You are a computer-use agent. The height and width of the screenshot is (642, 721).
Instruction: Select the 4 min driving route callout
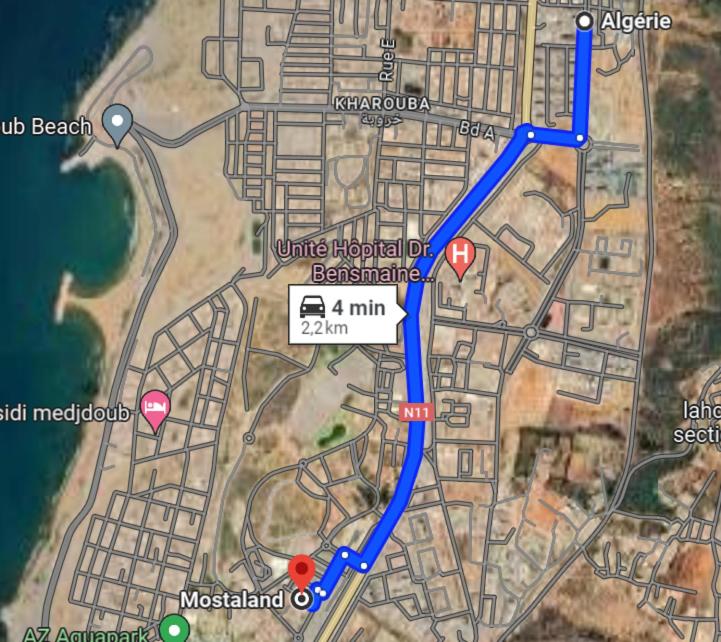click(x=346, y=315)
